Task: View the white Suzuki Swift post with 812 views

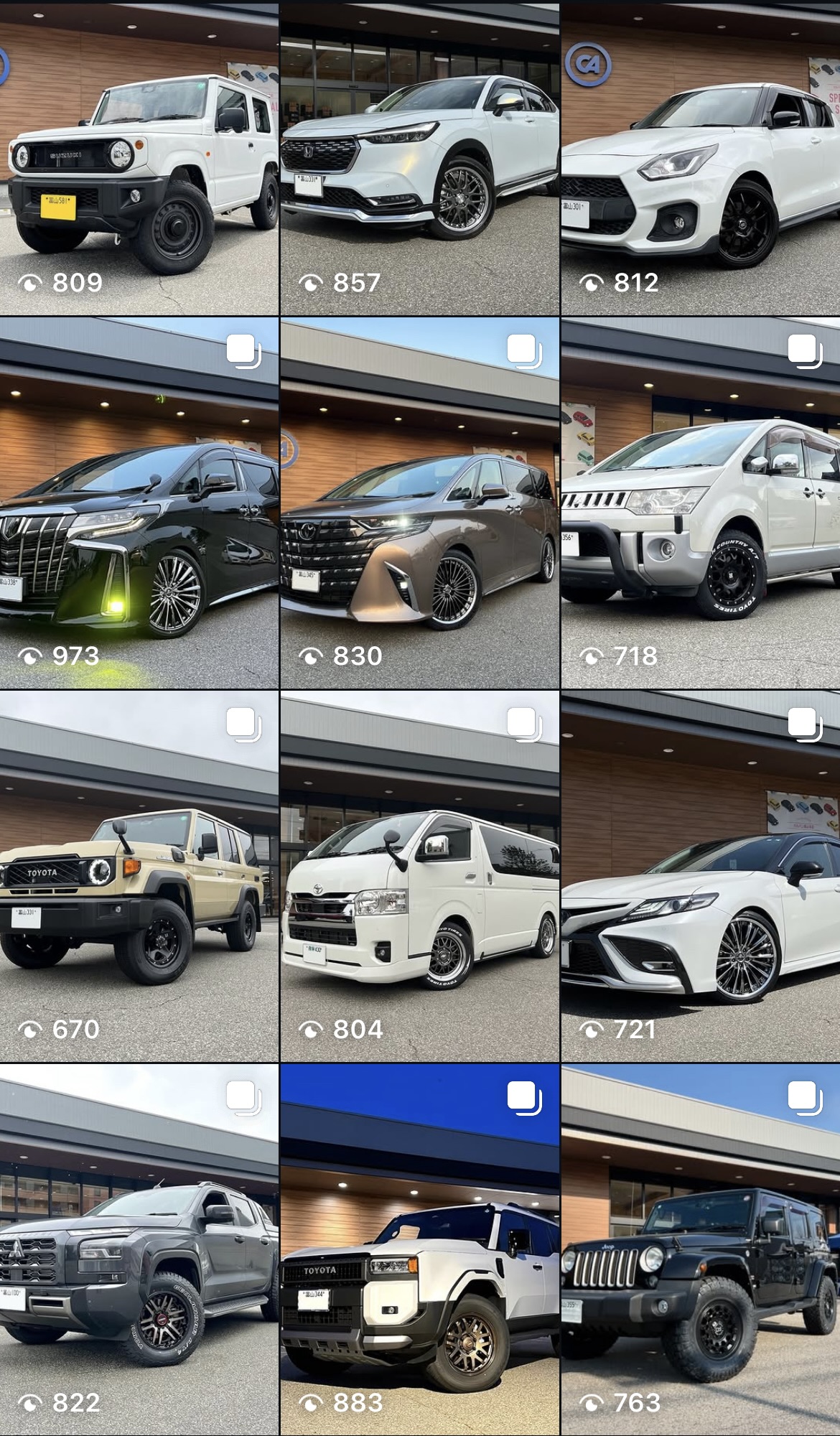Action: (x=700, y=158)
